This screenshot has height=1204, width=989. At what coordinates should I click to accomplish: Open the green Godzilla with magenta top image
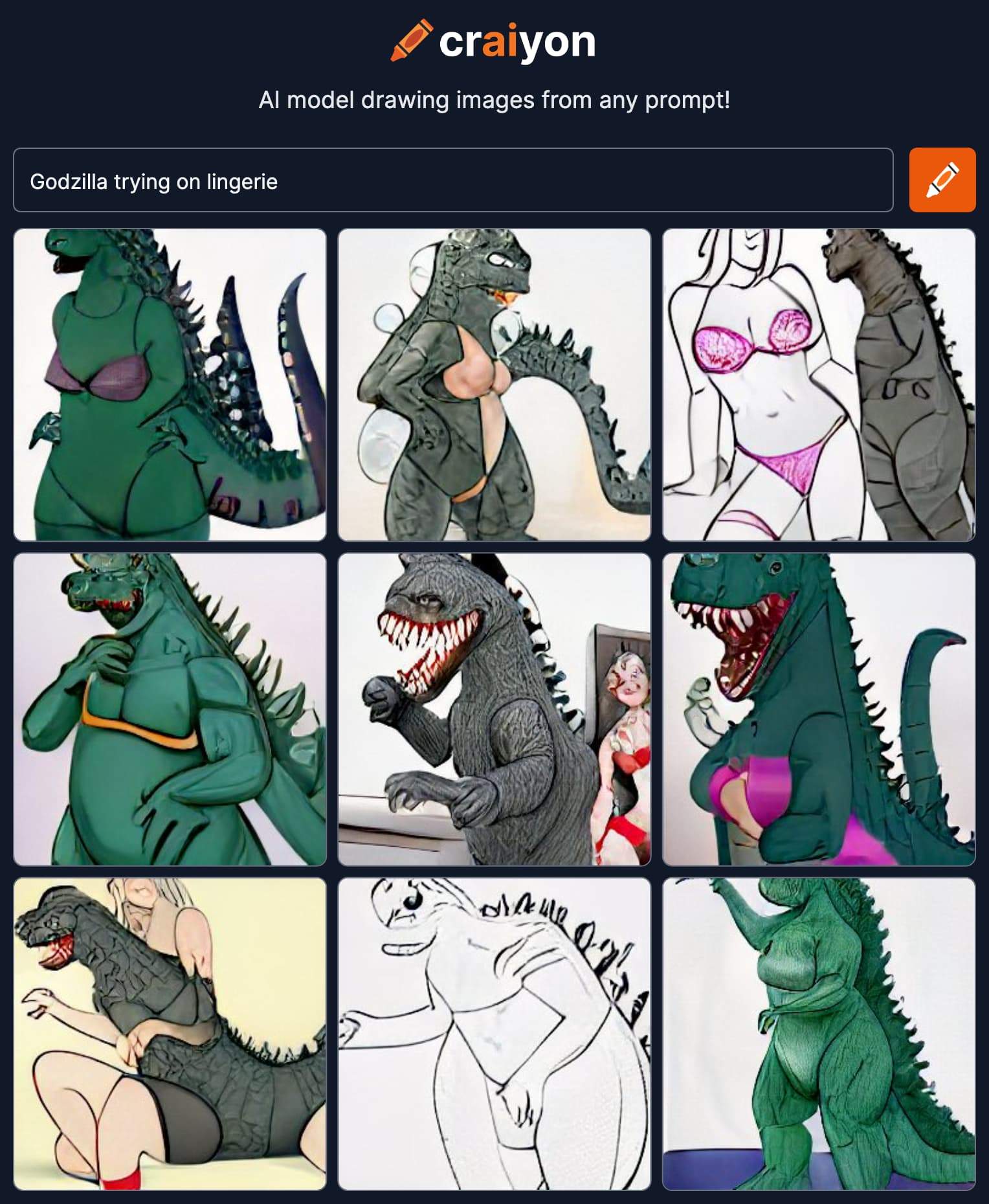pyautogui.click(x=819, y=709)
